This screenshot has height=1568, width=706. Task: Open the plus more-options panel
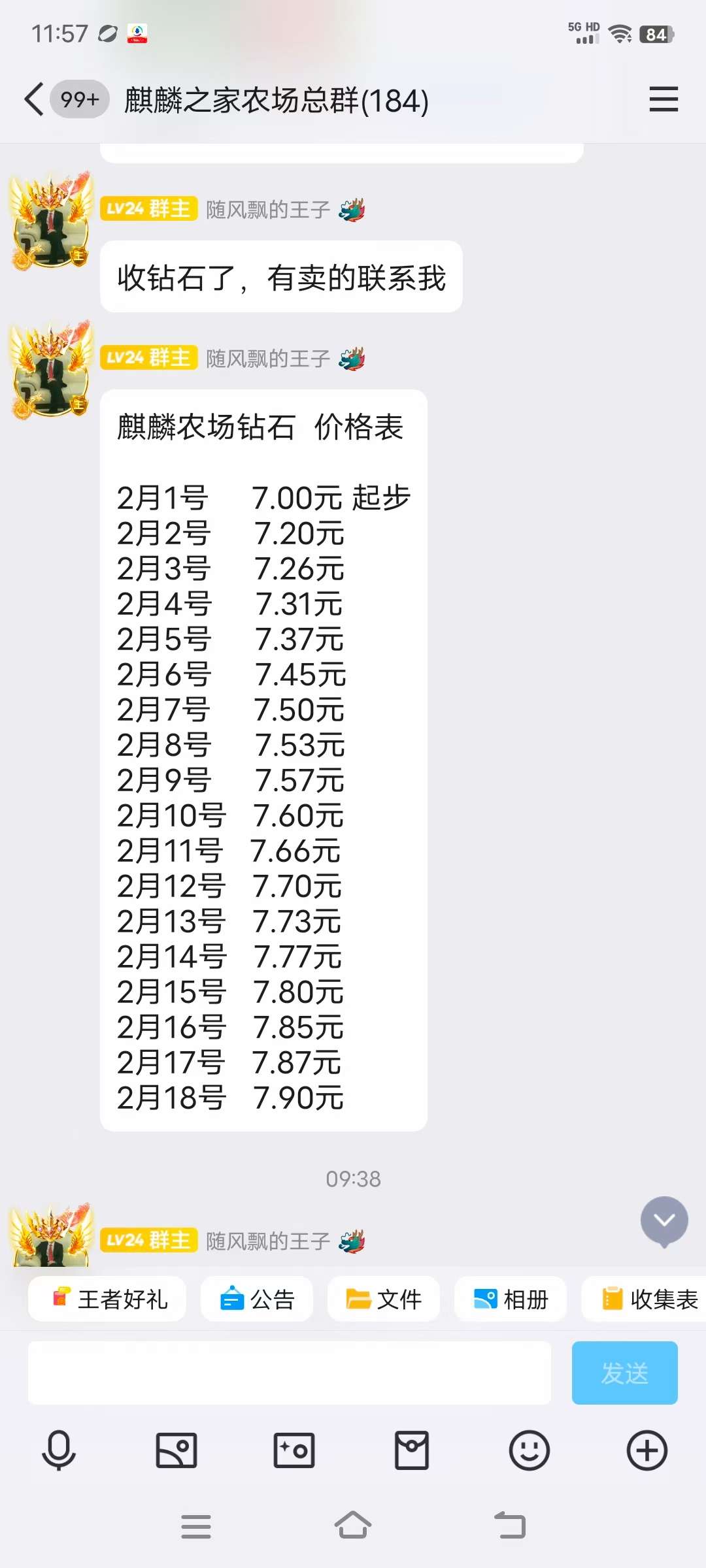[647, 1450]
